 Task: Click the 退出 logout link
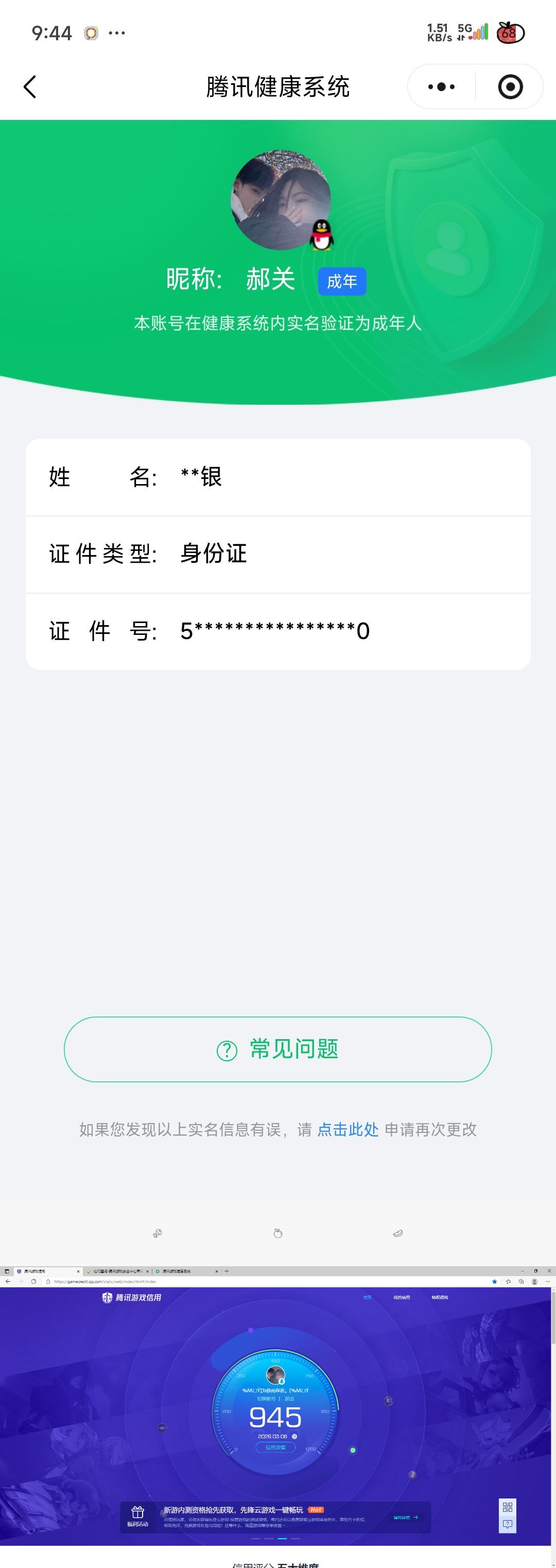(290, 1399)
